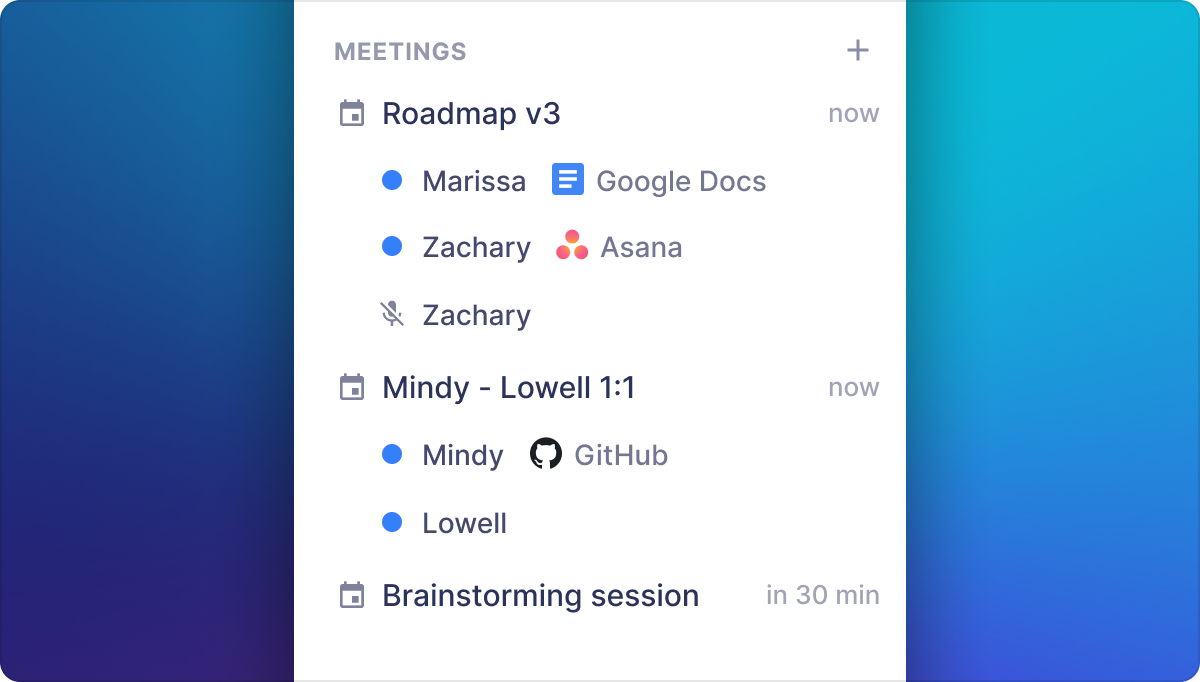The image size is (1200, 682).
Task: Open Mindy's GitHub activity
Action: click(600, 455)
